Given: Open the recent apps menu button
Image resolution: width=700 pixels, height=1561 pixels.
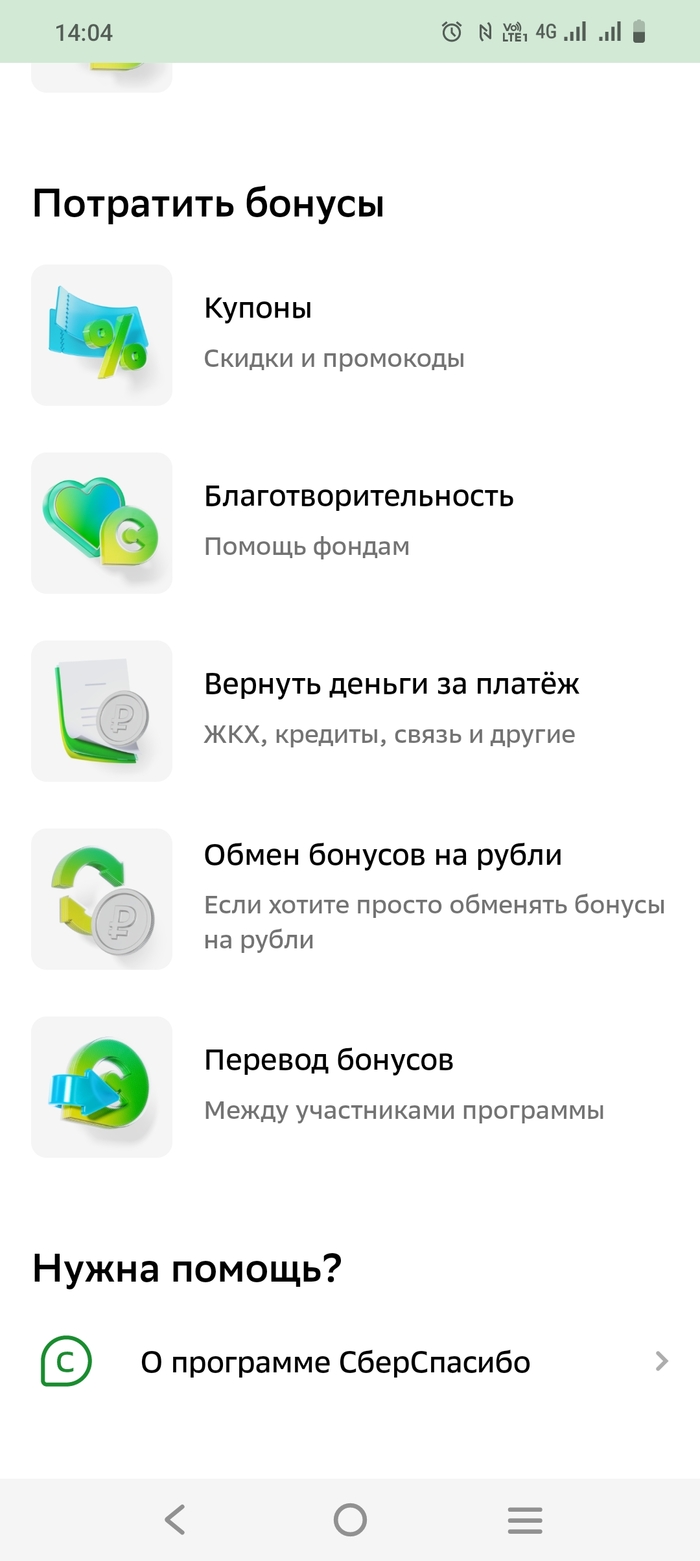Looking at the screenshot, I should point(524,1520).
